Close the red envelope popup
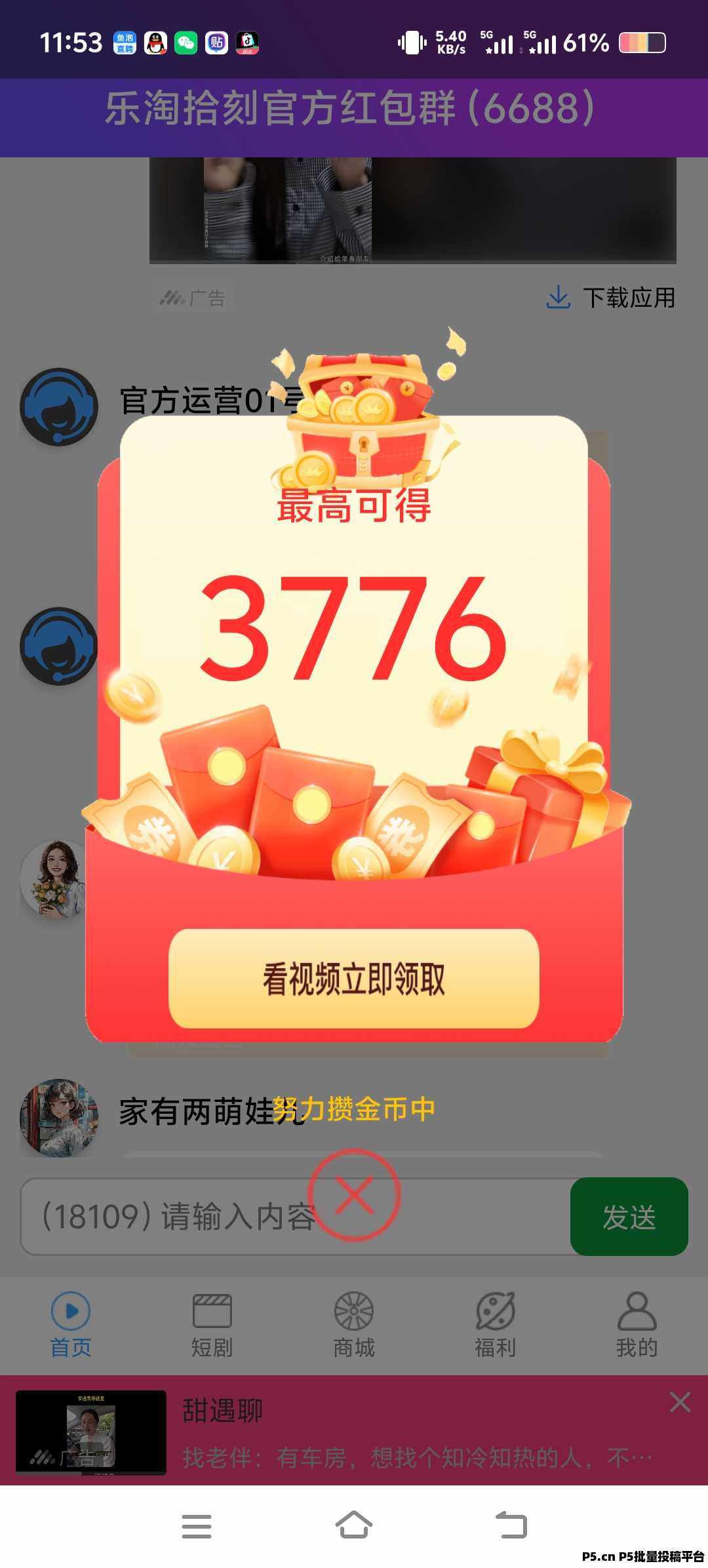This screenshot has width=708, height=1568. pyautogui.click(x=354, y=1194)
